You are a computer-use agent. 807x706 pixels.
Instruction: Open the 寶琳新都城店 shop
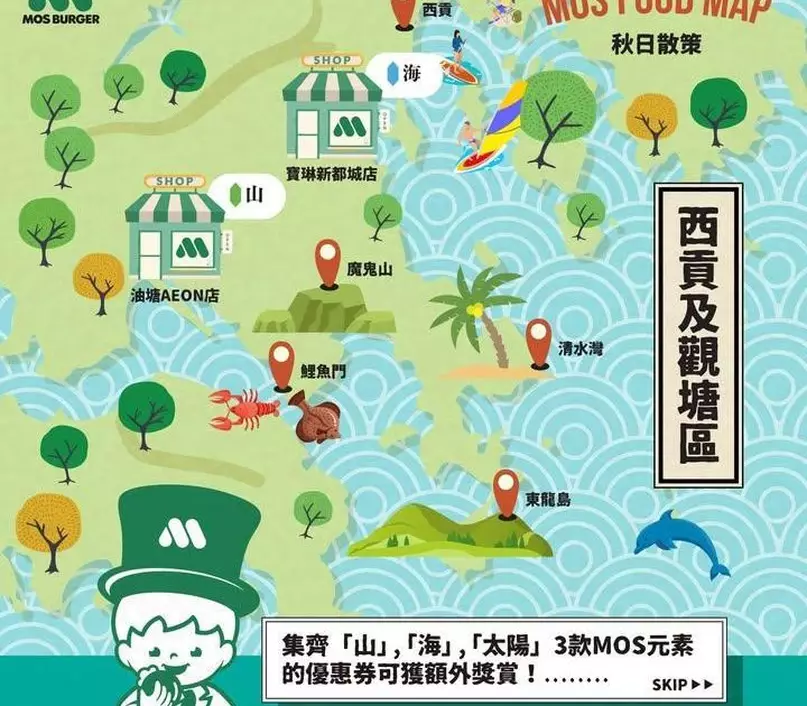332,110
